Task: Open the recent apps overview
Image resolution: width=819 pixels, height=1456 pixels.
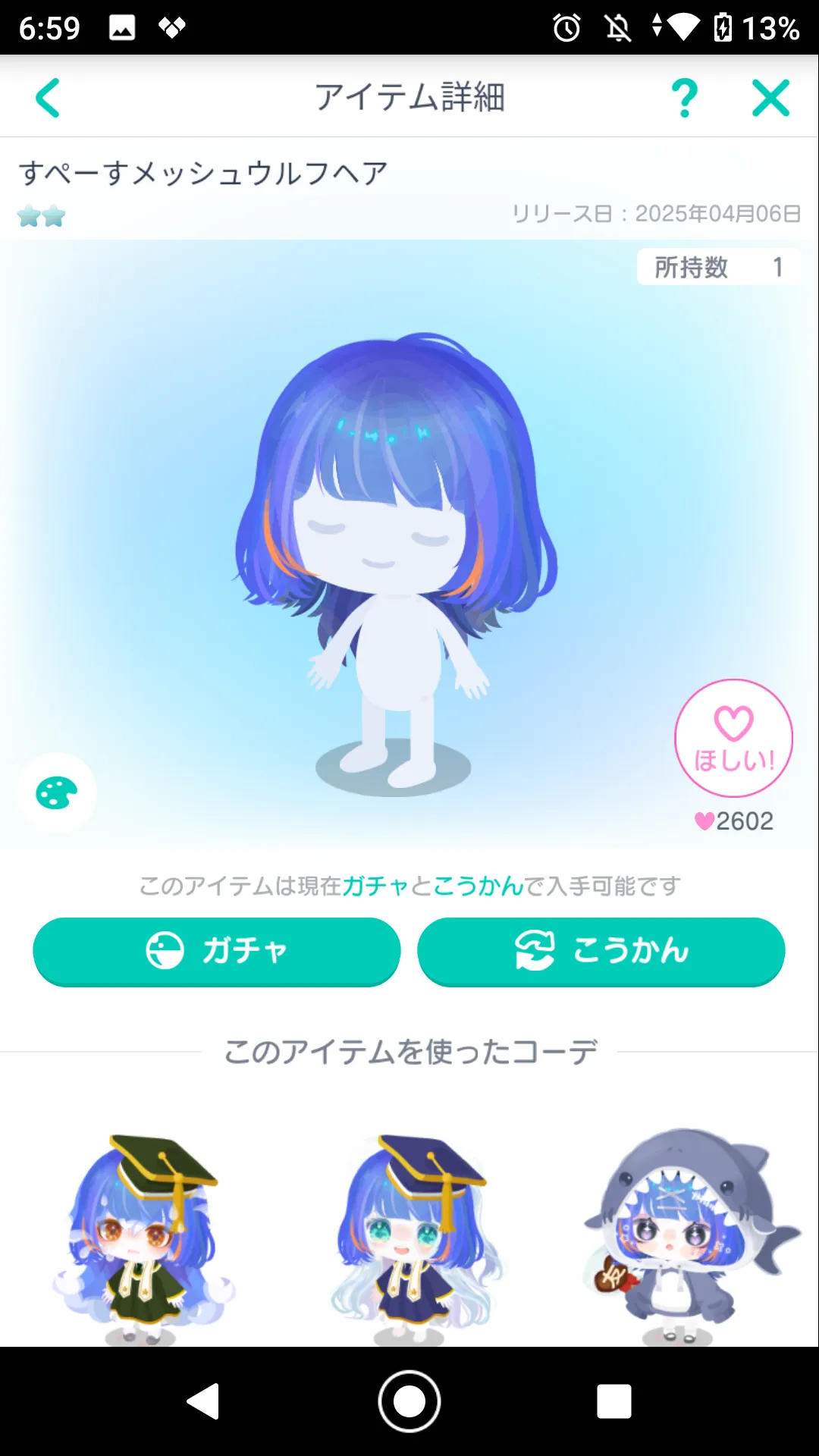Action: [x=613, y=1401]
